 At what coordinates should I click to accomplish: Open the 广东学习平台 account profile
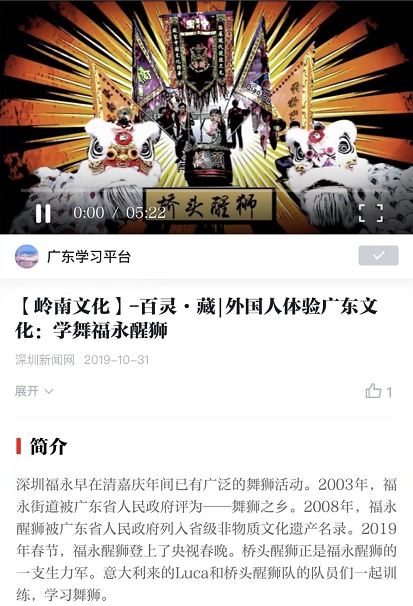click(x=88, y=257)
